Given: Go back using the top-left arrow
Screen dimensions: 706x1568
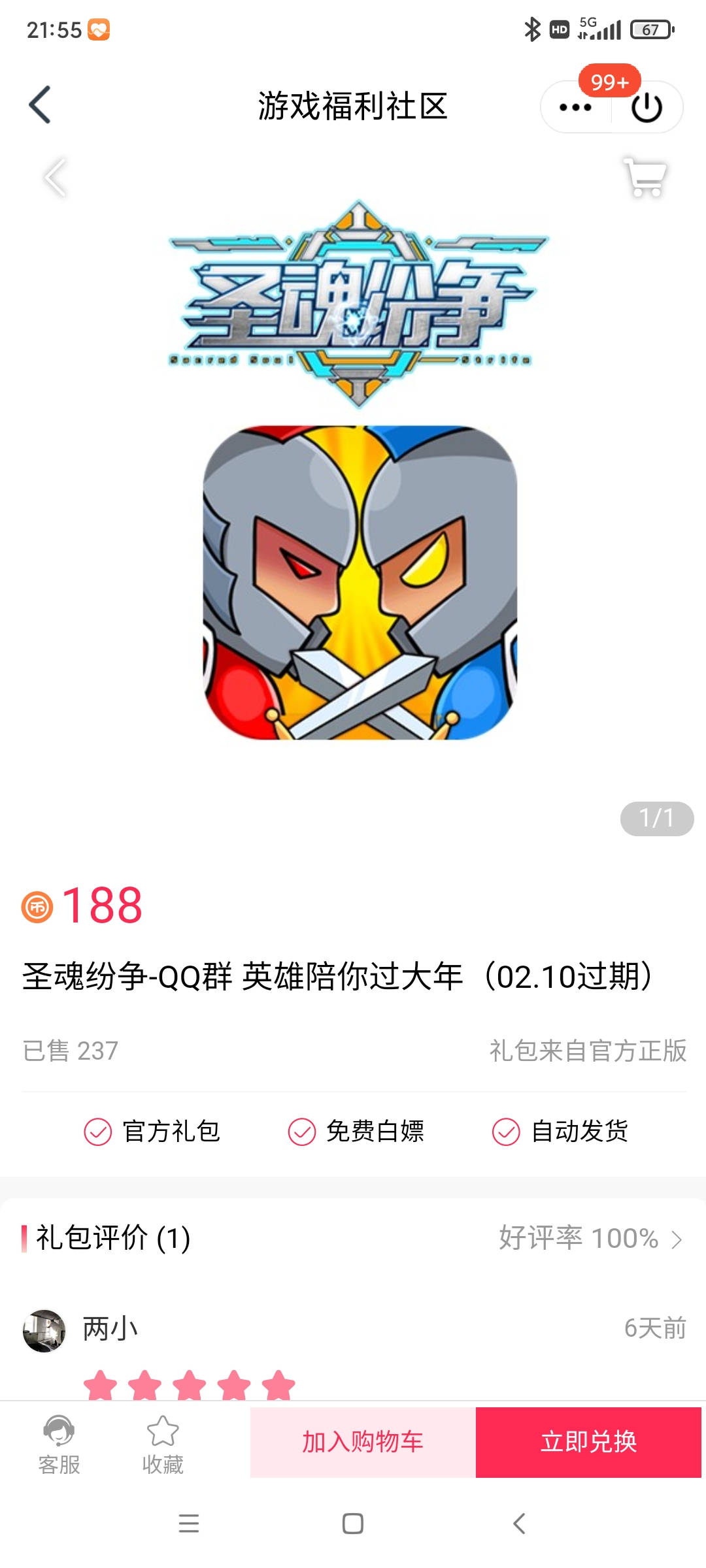Looking at the screenshot, I should click(40, 105).
